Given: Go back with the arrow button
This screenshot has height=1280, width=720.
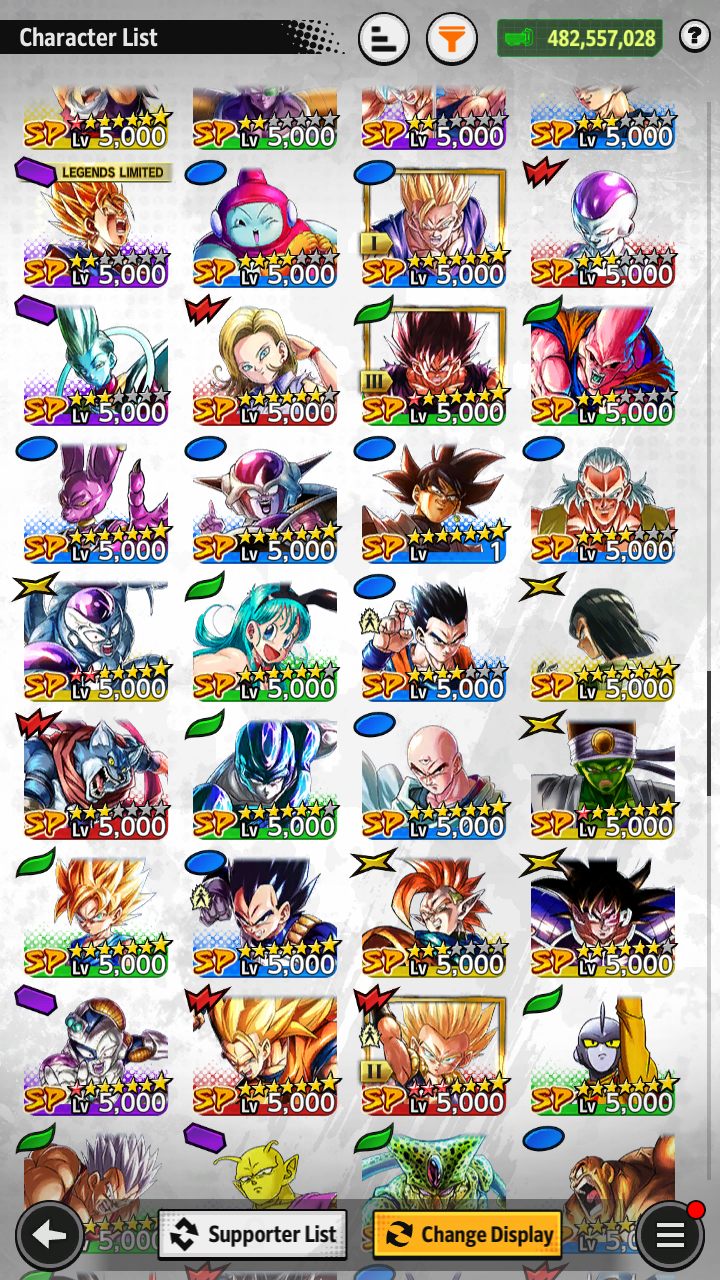Looking at the screenshot, I should [x=49, y=1236].
